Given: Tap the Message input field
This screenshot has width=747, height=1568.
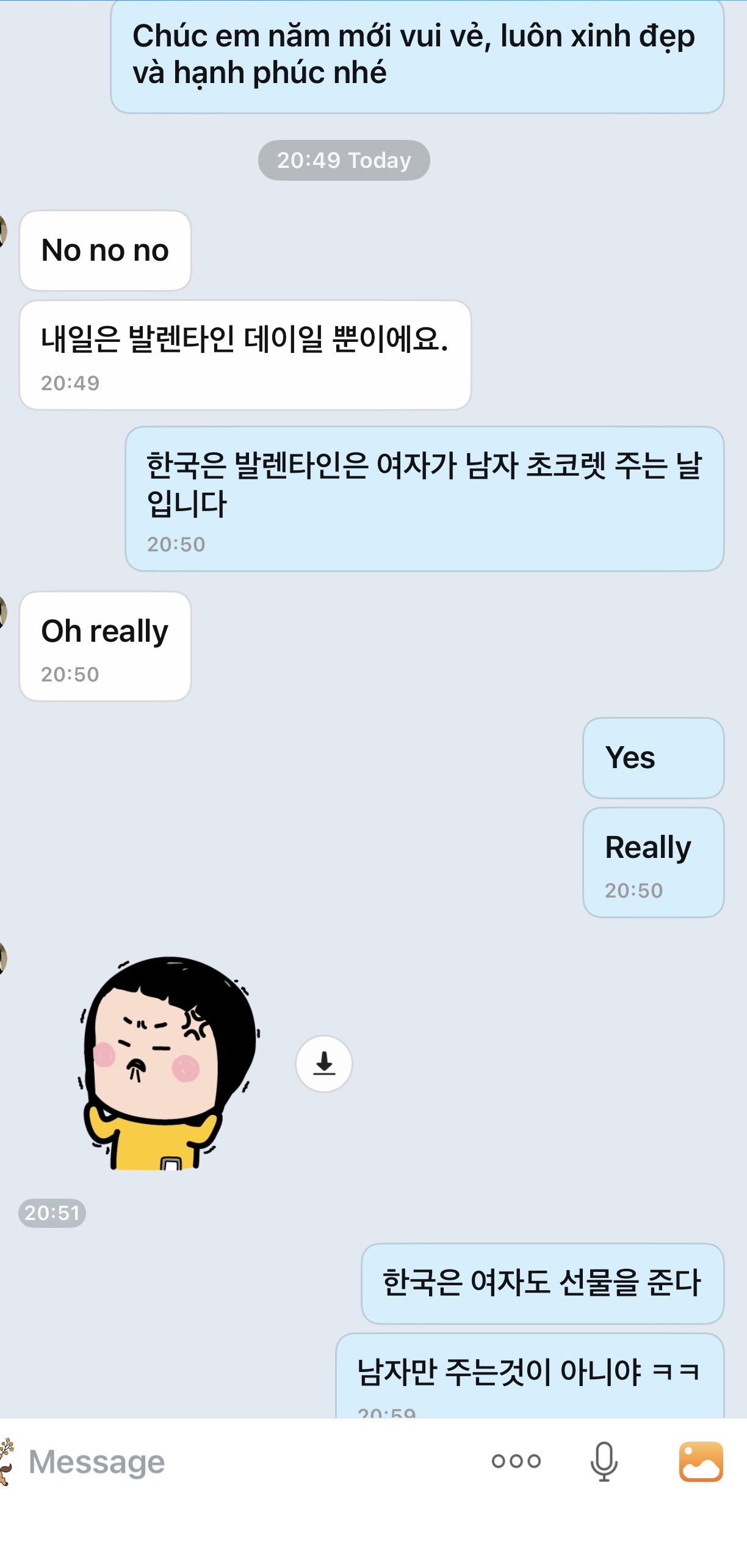Looking at the screenshot, I should coord(244,1462).
